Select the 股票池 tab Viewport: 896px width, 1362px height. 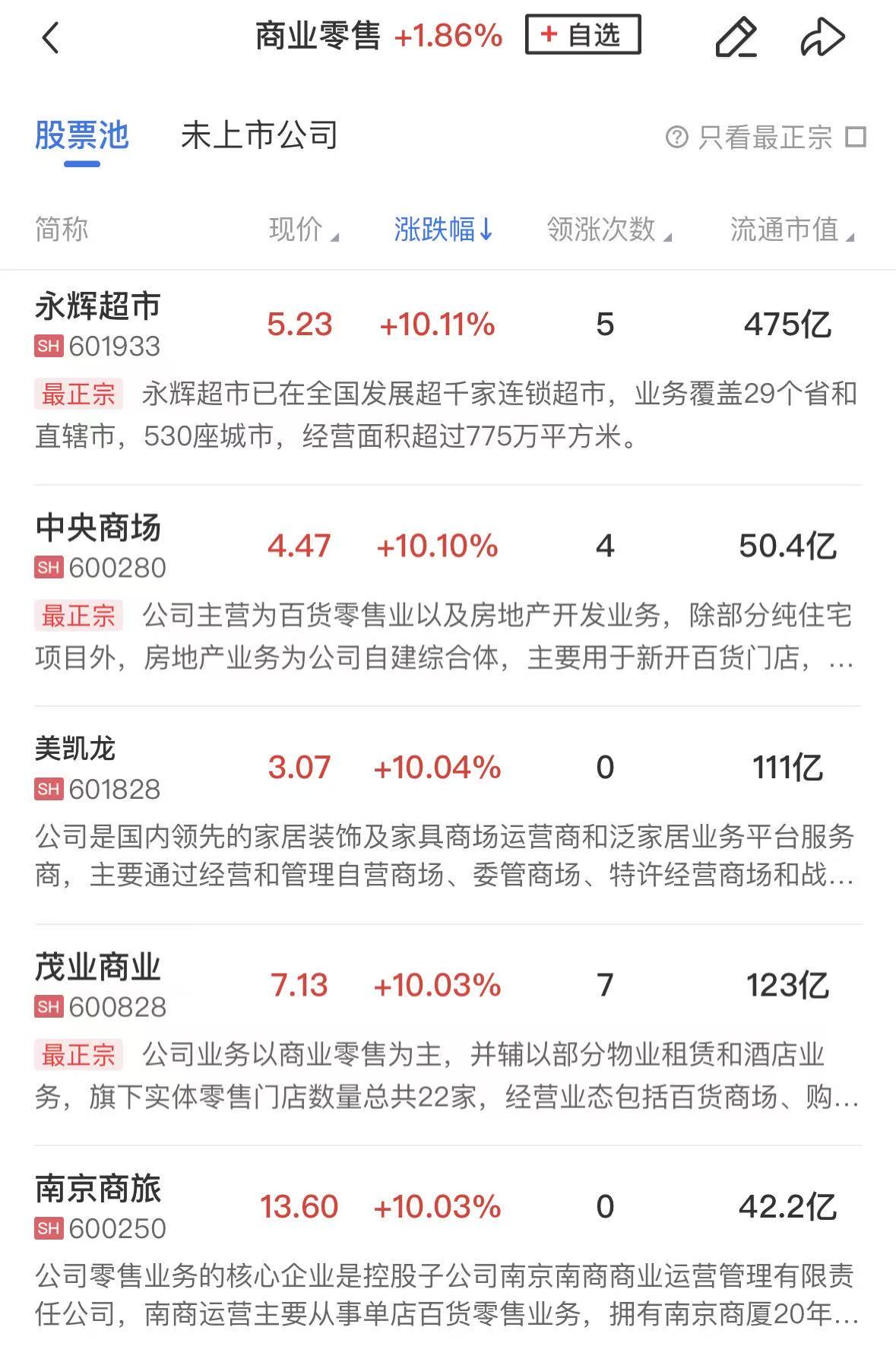tap(82, 137)
